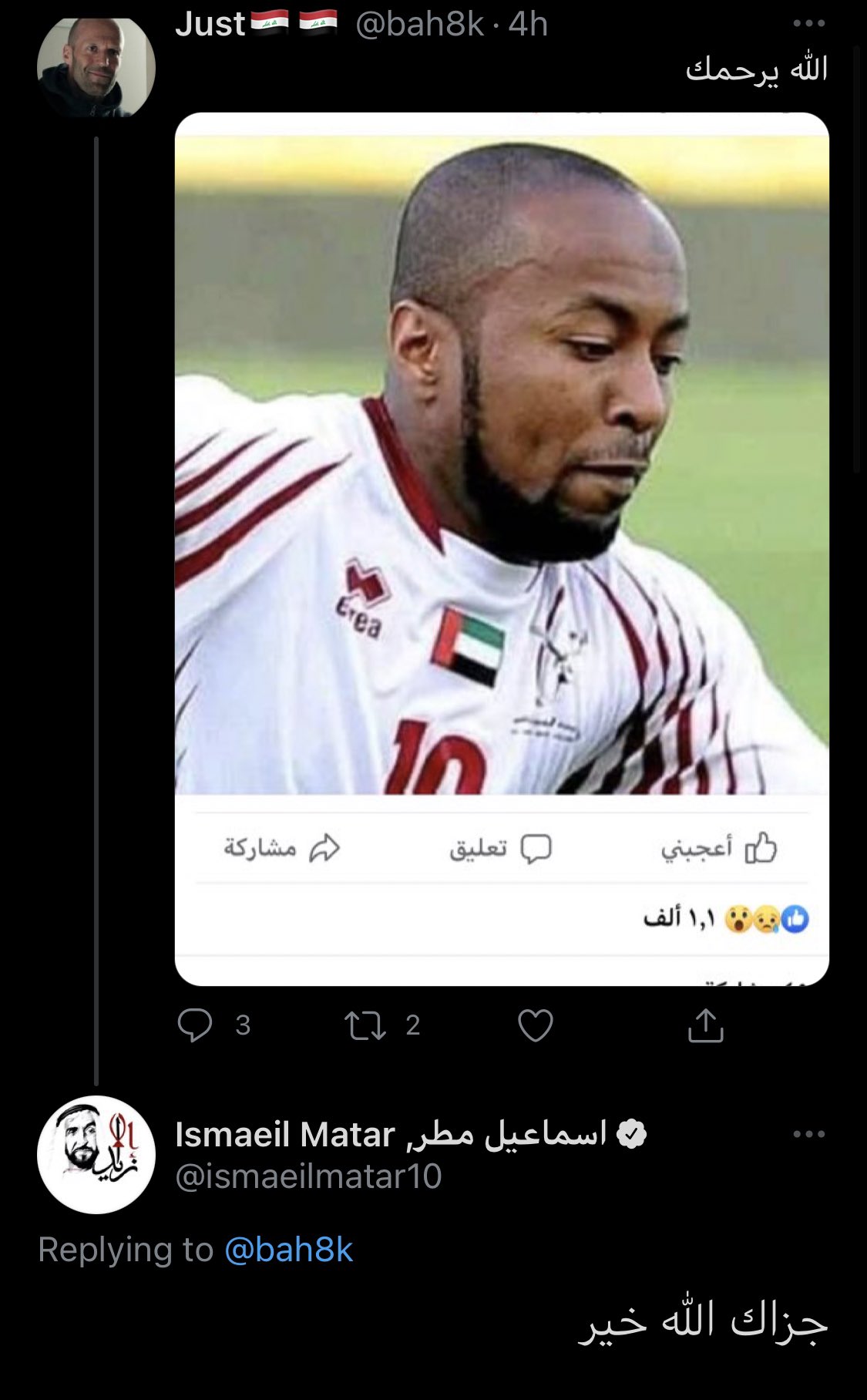Tap the @bah8k mention link
The height and width of the screenshot is (1400, 867).
point(288,1250)
